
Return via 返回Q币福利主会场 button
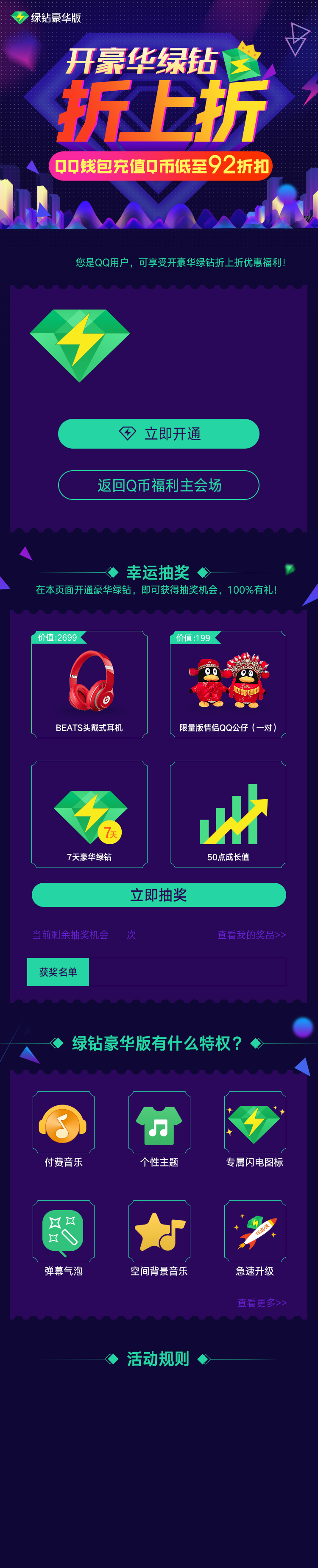[159, 485]
